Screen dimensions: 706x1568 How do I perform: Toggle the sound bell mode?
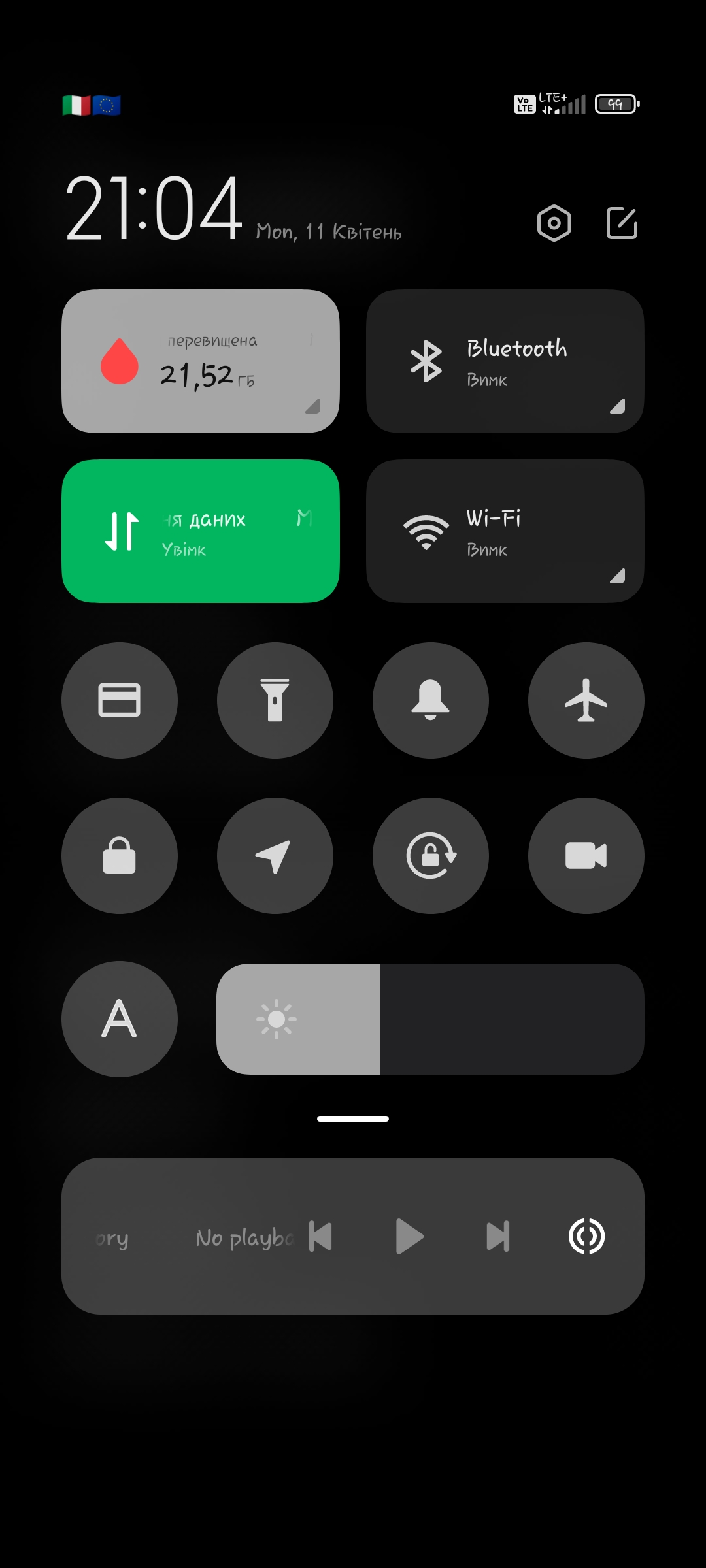pyautogui.click(x=431, y=700)
